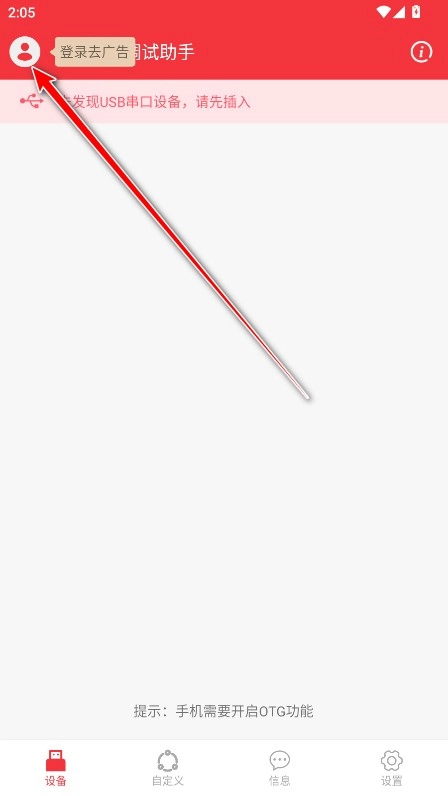The width and height of the screenshot is (448, 796).
Task: Open the user profile avatar icon
Action: pyautogui.click(x=24, y=52)
